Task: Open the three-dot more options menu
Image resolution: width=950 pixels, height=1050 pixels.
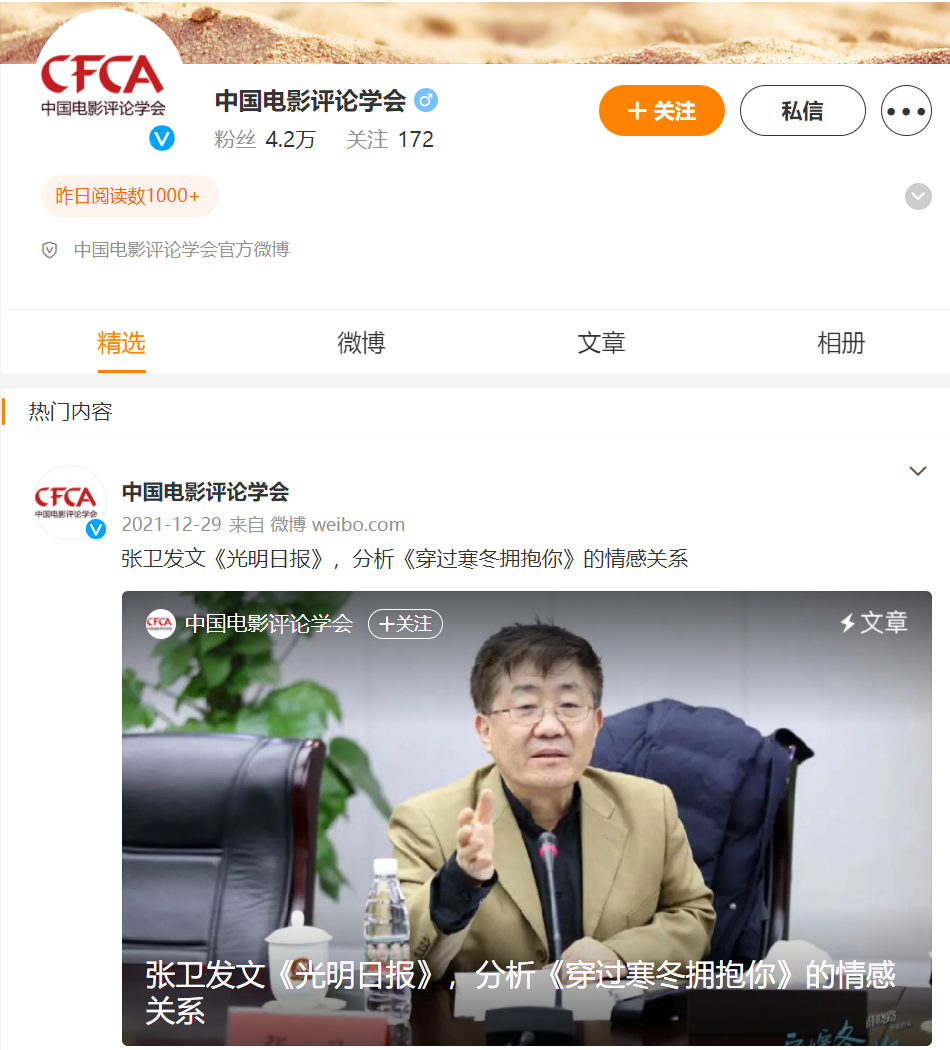Action: click(x=906, y=111)
